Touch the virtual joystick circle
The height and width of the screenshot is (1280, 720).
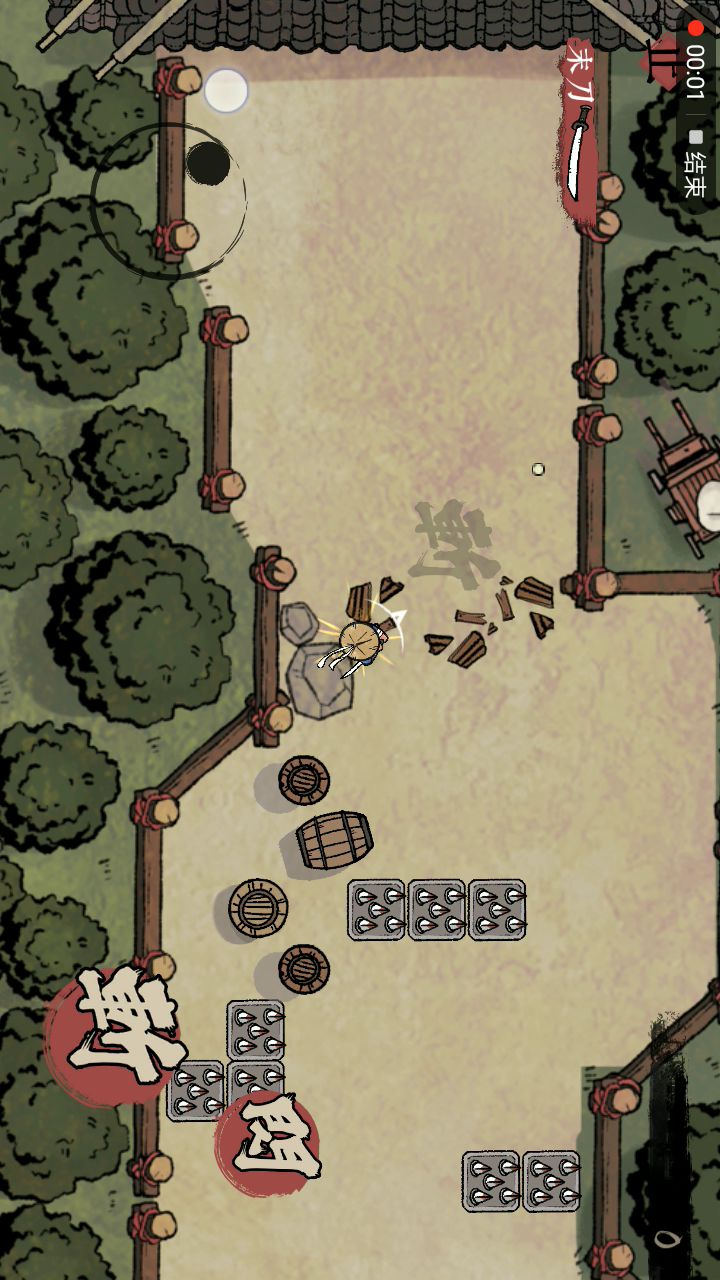tap(168, 200)
